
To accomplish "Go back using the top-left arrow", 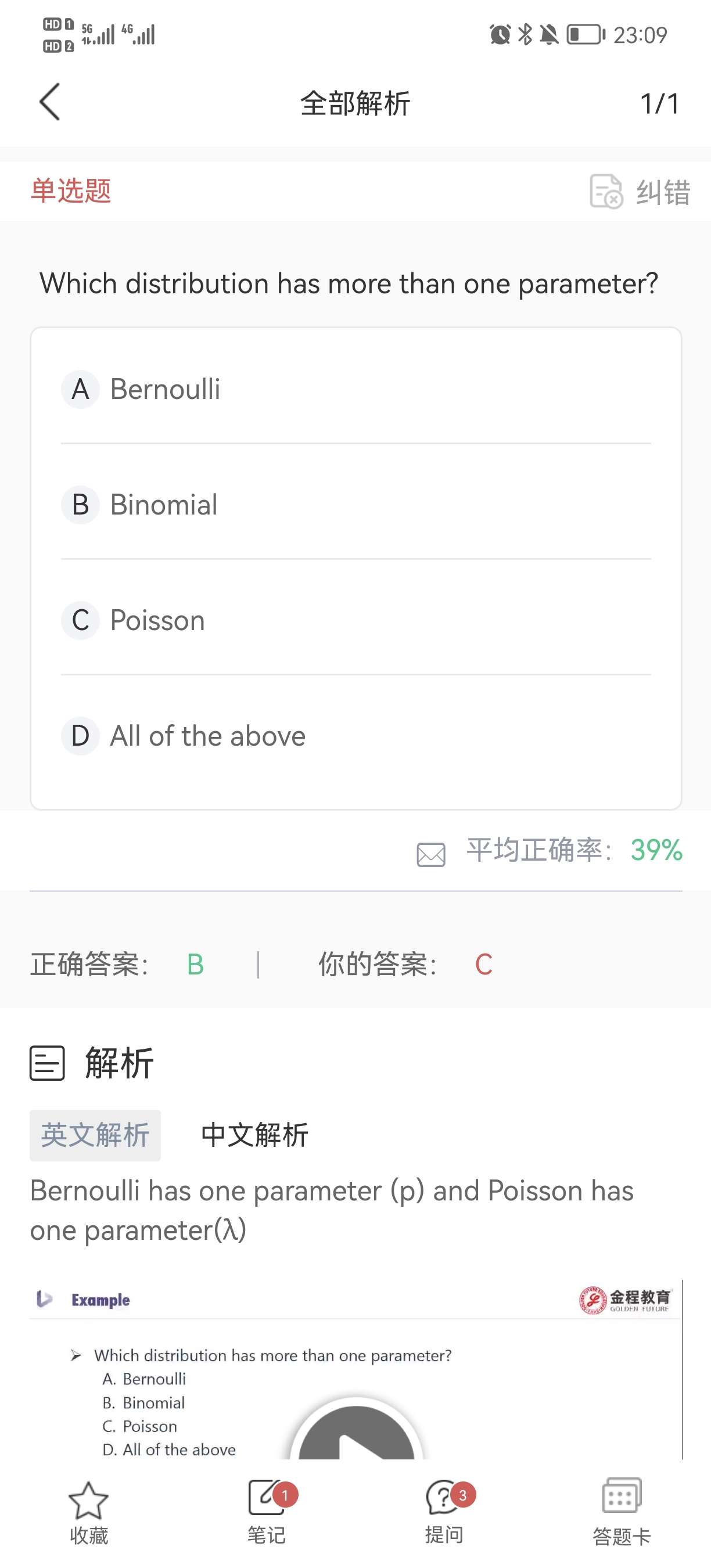I will 50,102.
